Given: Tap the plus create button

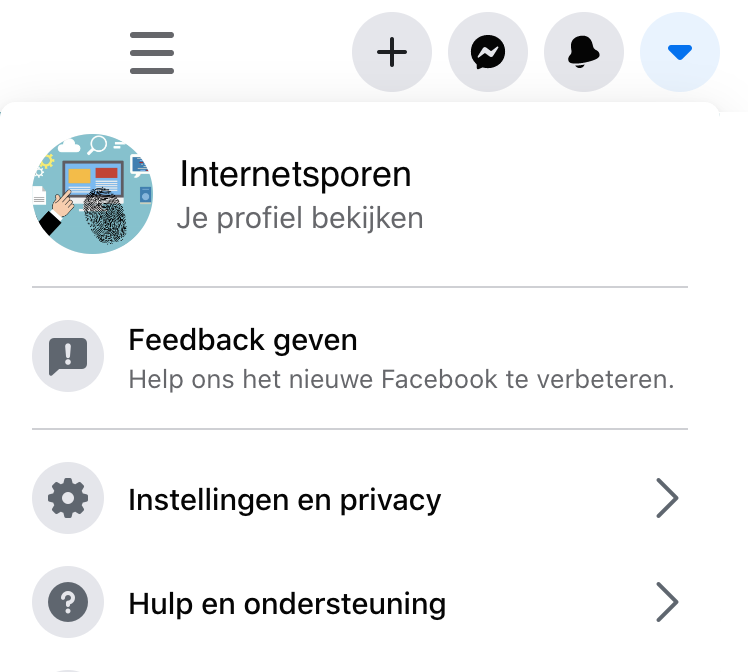Looking at the screenshot, I should (392, 53).
